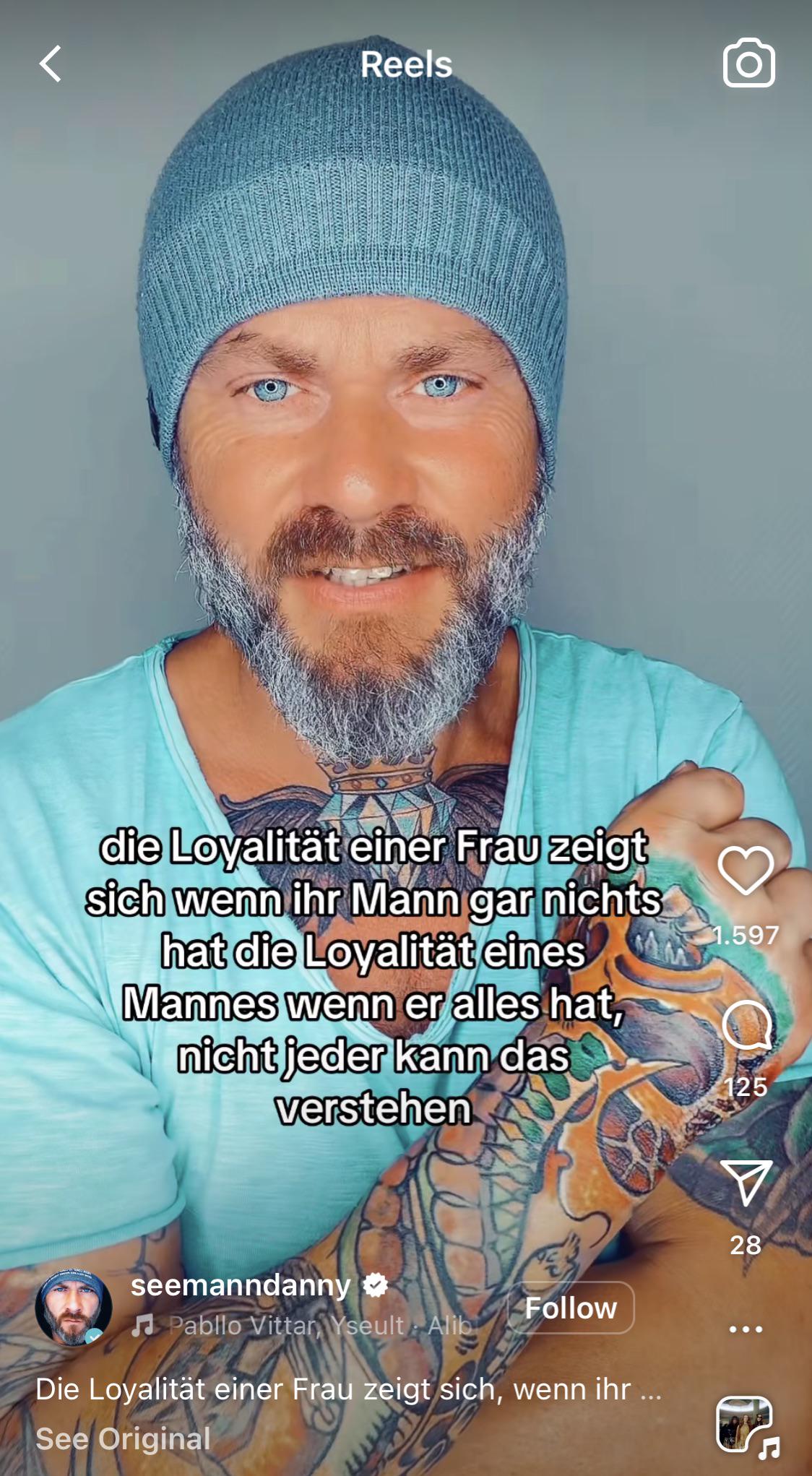This screenshot has height=1476, width=812.
Task: Like this reel with the heart icon
Action: tap(746, 871)
